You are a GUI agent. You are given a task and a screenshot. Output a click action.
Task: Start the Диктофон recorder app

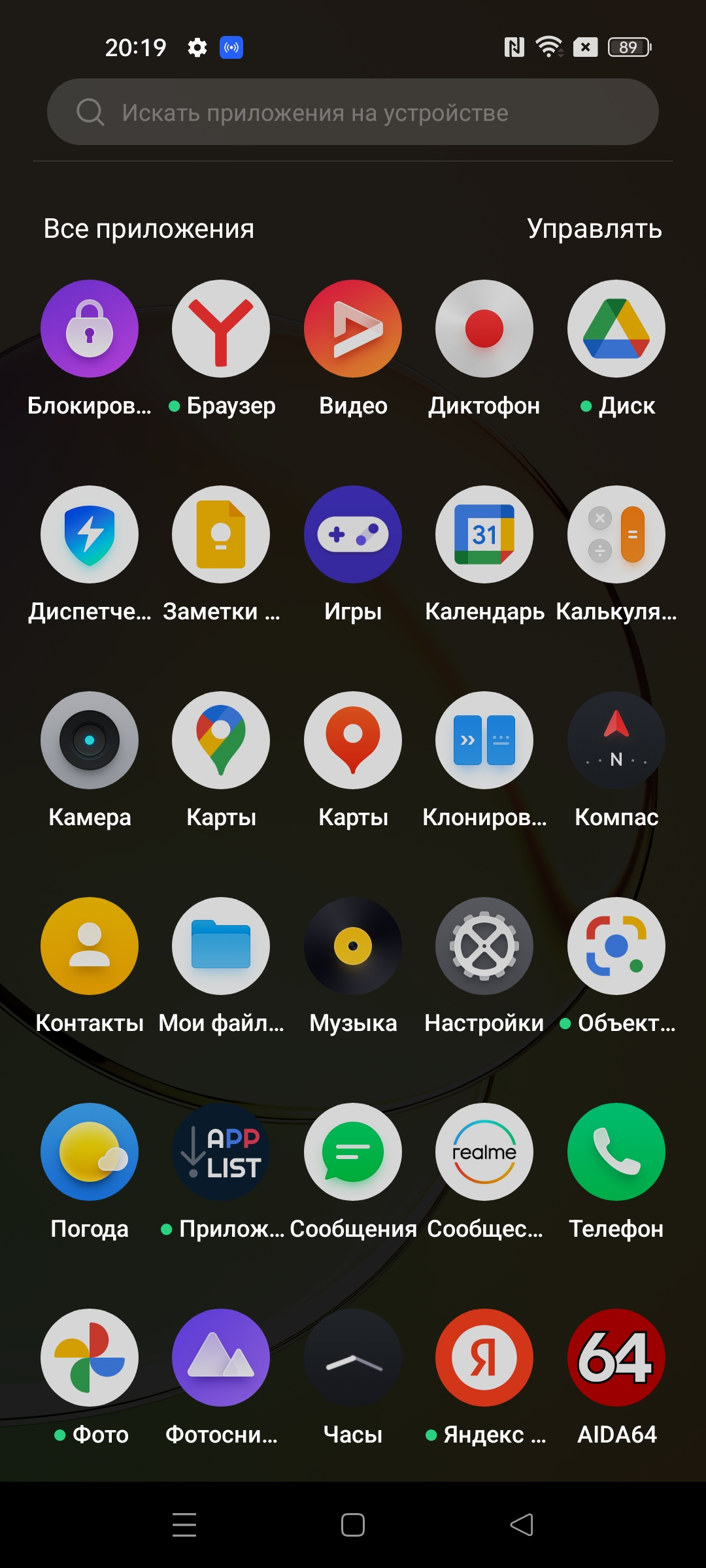[484, 329]
